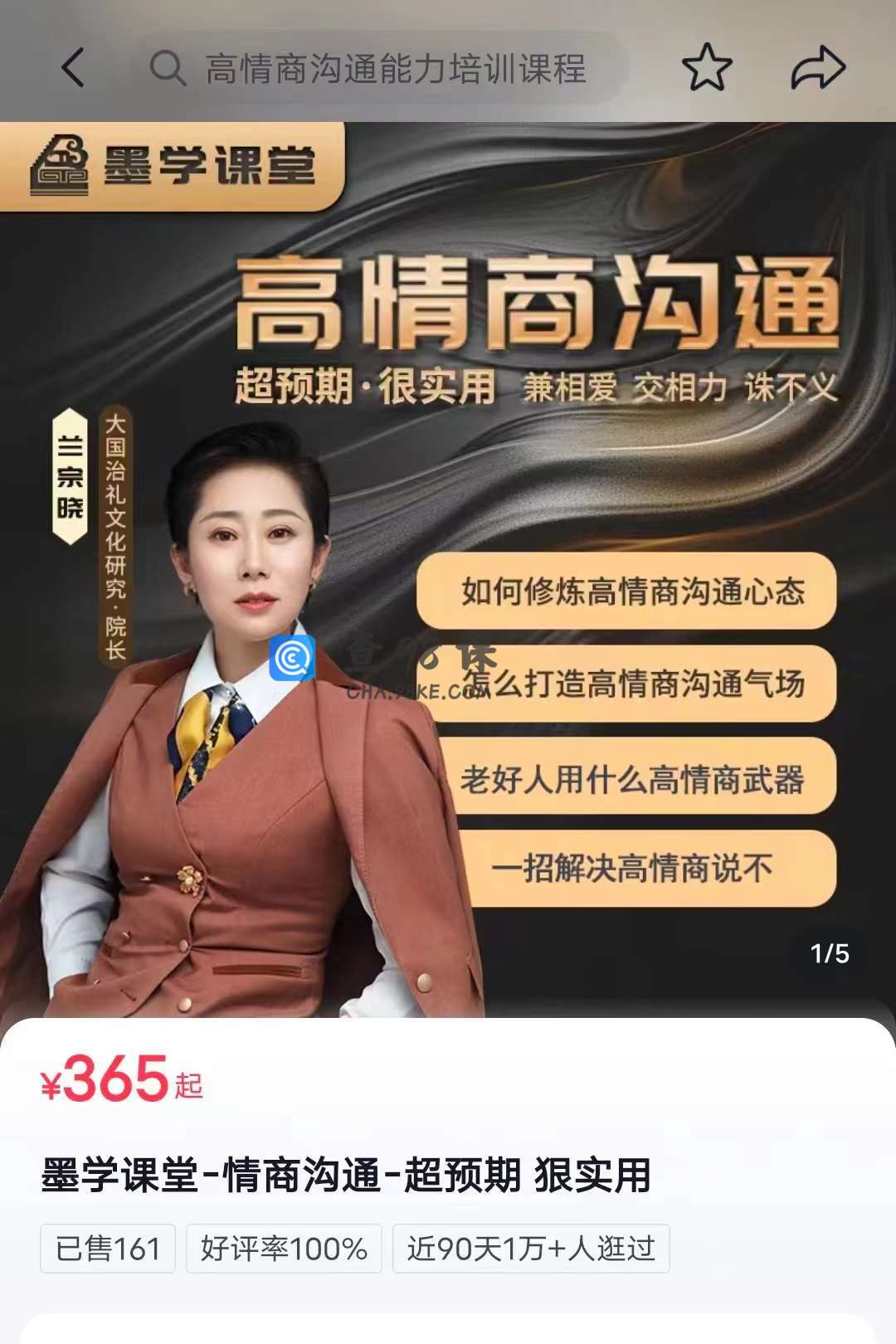Go back using the top arrow
The width and height of the screenshot is (896, 1344).
point(73,67)
